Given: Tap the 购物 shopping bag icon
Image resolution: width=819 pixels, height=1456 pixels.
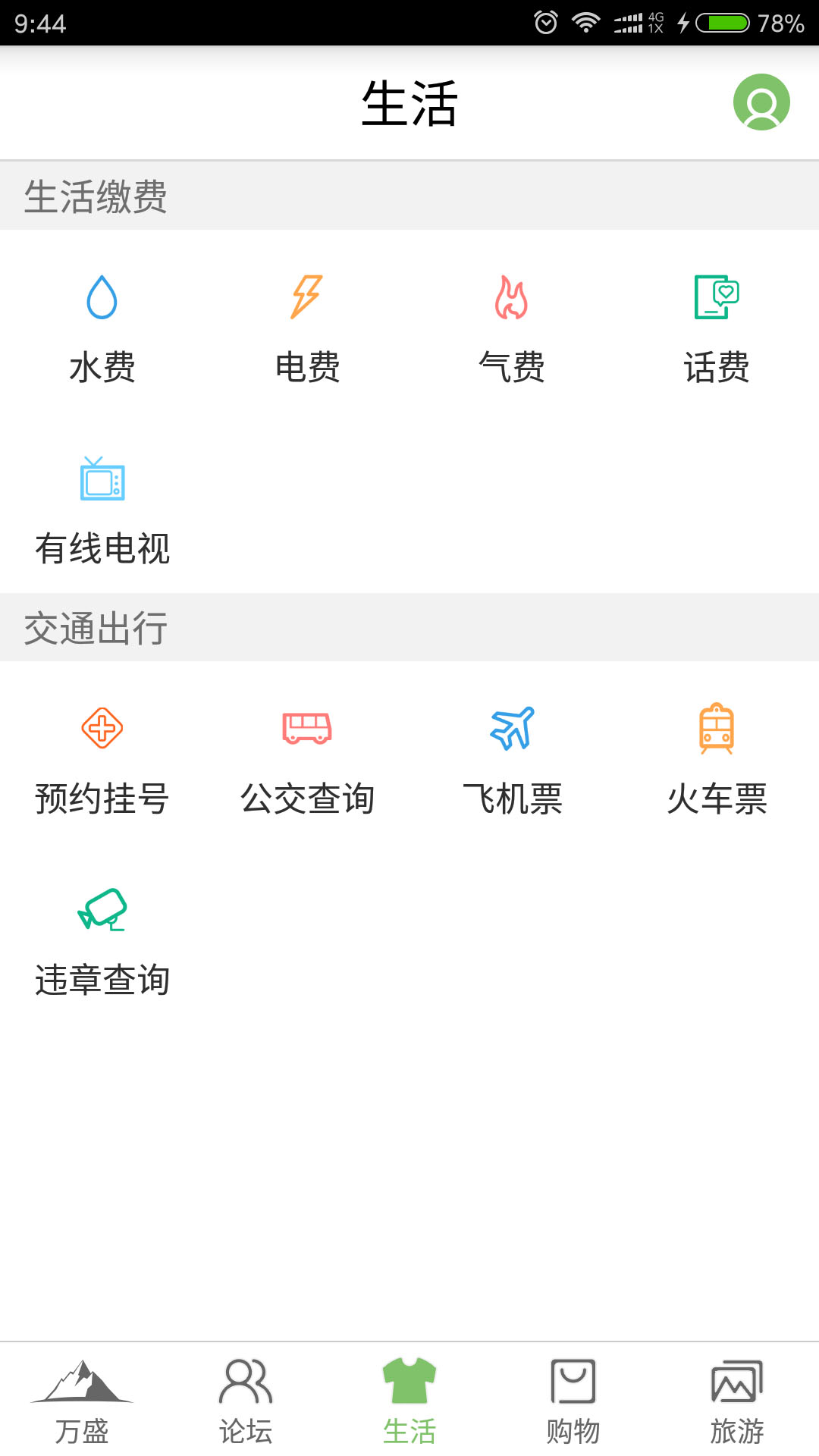Looking at the screenshot, I should pyautogui.click(x=573, y=1386).
